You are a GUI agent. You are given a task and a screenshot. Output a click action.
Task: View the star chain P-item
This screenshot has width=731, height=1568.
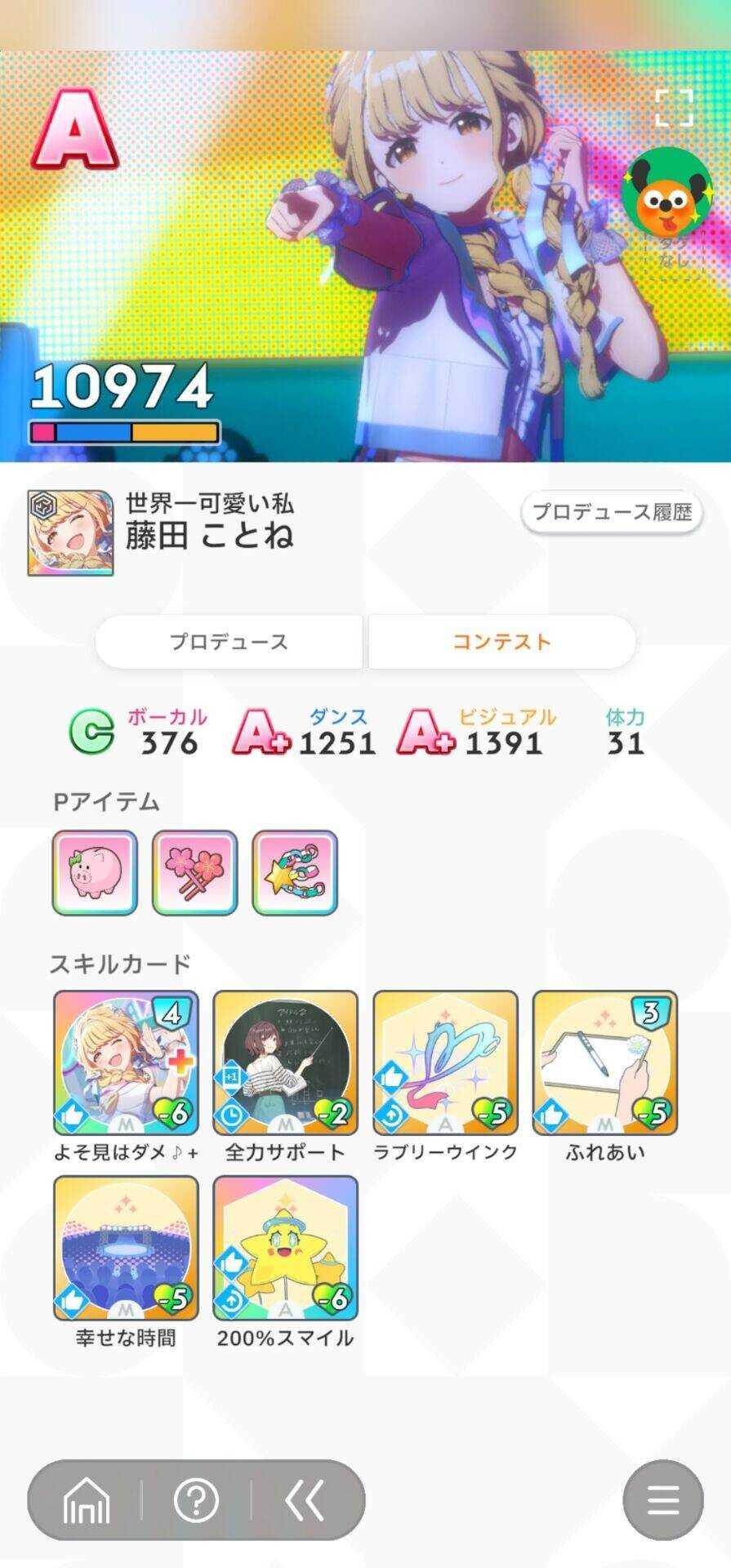(294, 872)
